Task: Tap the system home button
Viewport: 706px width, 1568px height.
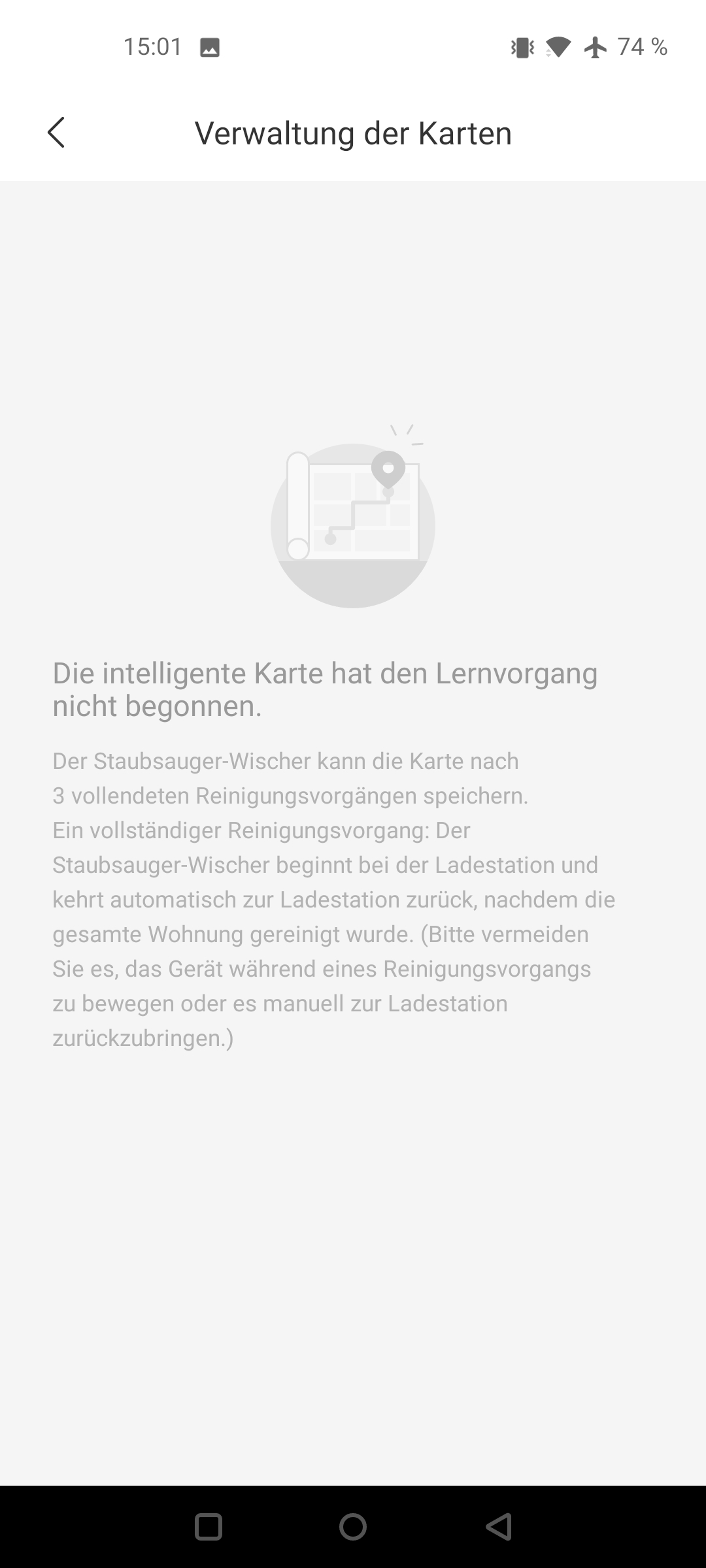Action: tap(353, 1527)
